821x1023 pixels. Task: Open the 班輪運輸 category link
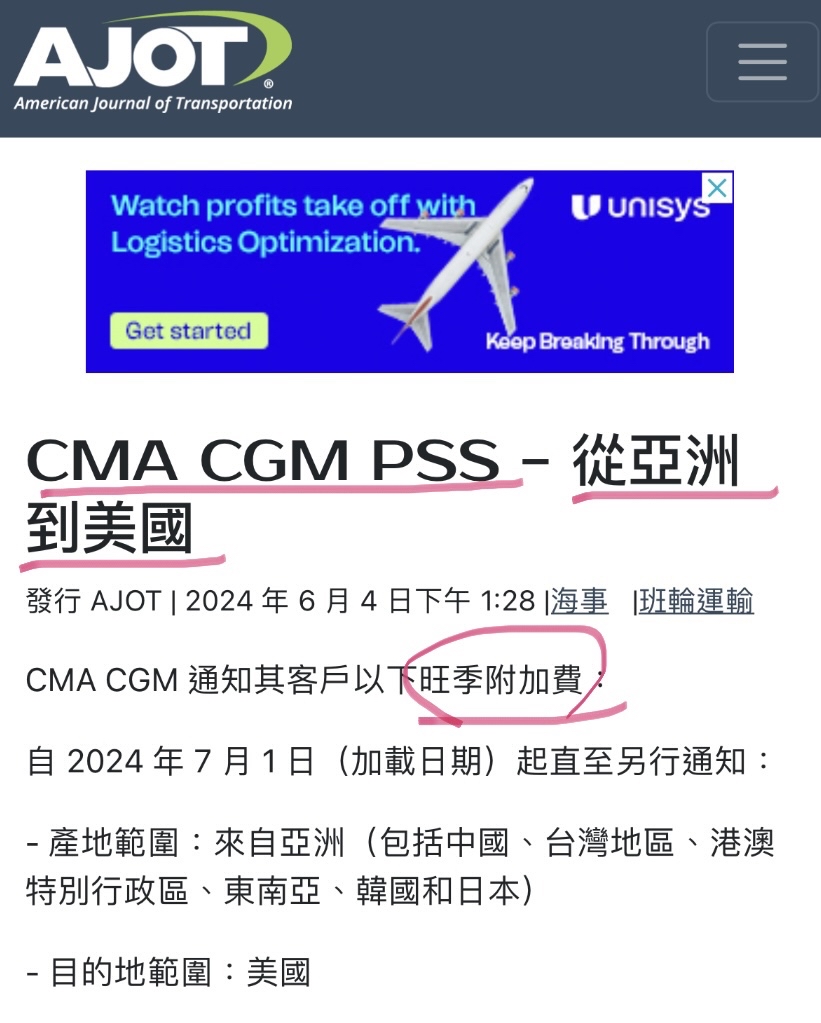click(695, 601)
